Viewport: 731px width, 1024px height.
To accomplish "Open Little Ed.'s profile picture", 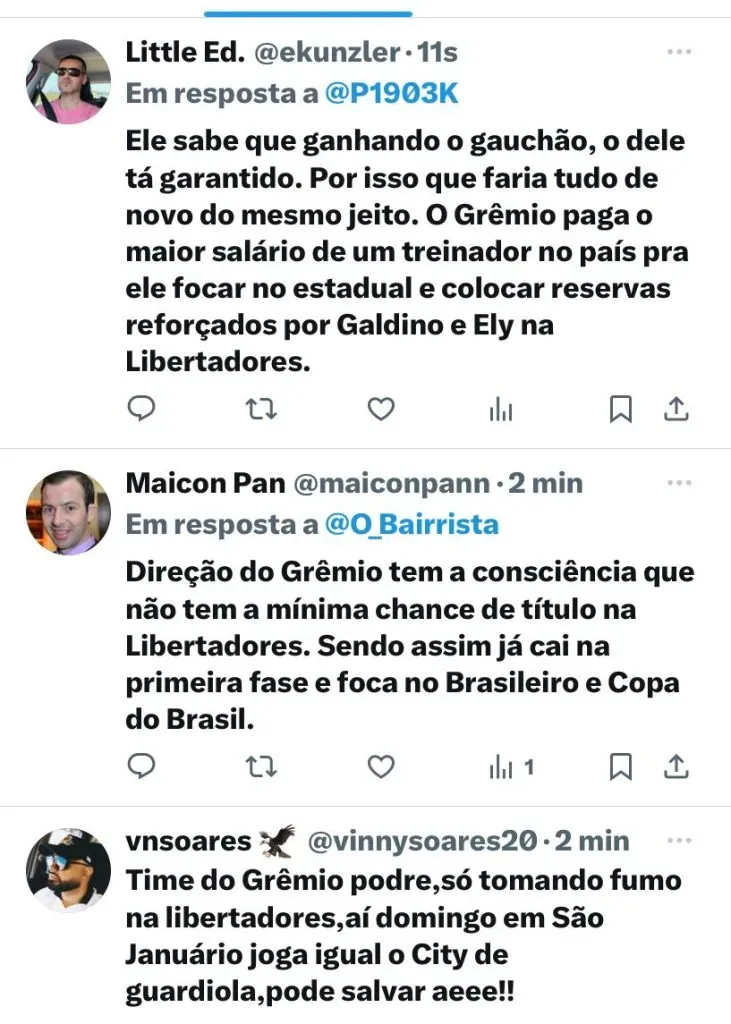I will (68, 82).
